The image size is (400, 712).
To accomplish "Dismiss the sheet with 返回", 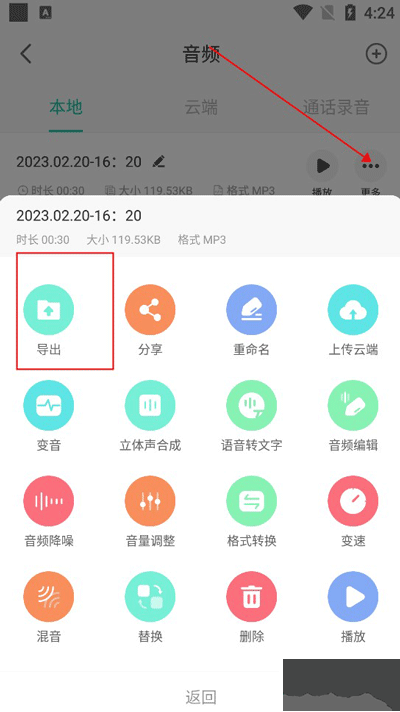I will [x=200, y=697].
